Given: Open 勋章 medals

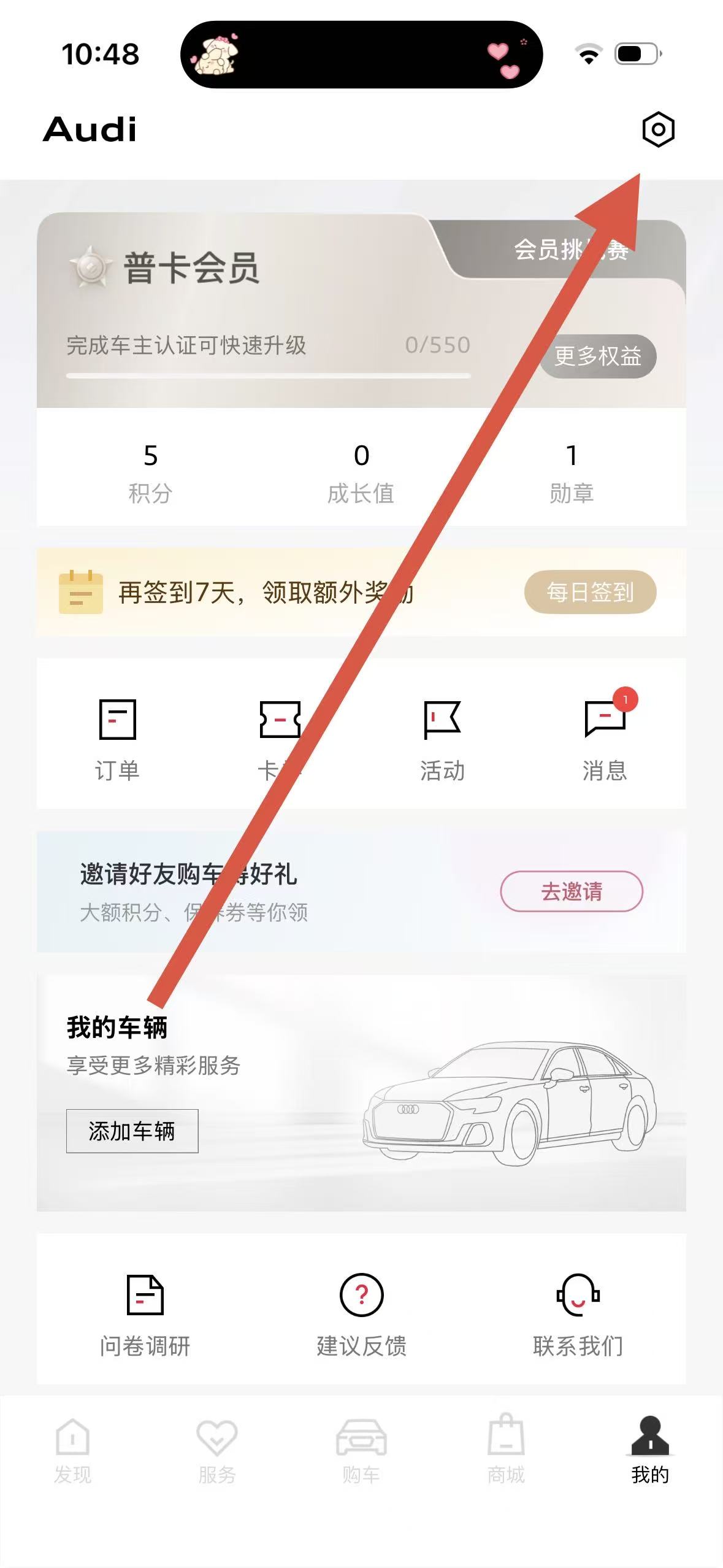Looking at the screenshot, I should 571,472.
